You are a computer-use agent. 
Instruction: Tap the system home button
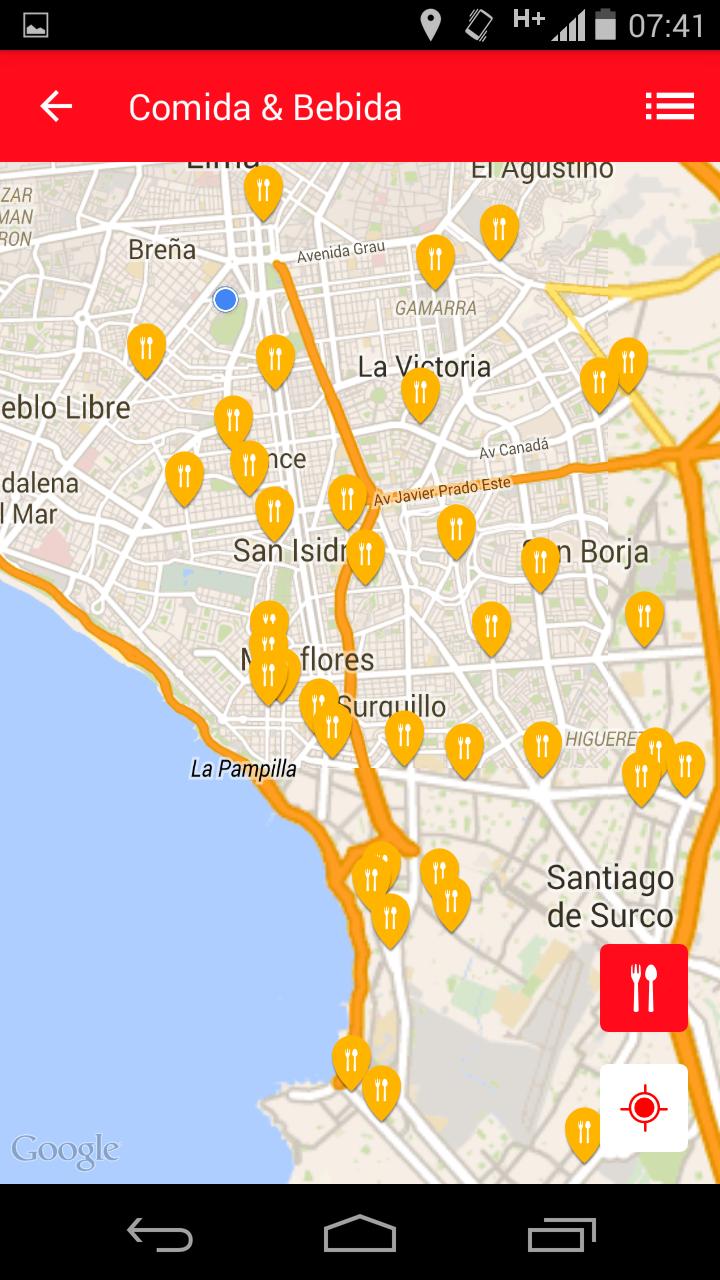360,1234
